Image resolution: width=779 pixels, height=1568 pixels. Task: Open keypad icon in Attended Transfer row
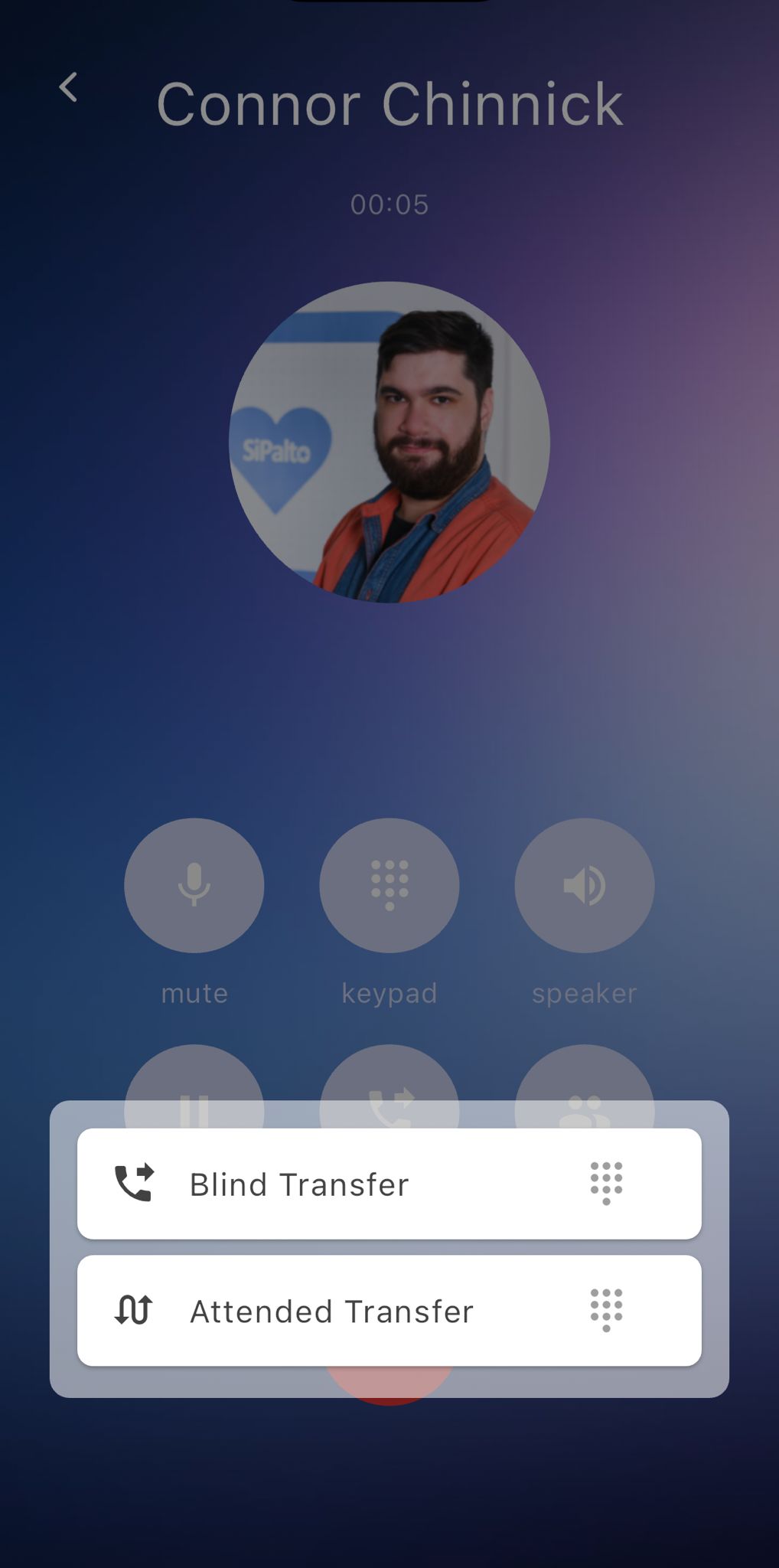[x=606, y=1311]
